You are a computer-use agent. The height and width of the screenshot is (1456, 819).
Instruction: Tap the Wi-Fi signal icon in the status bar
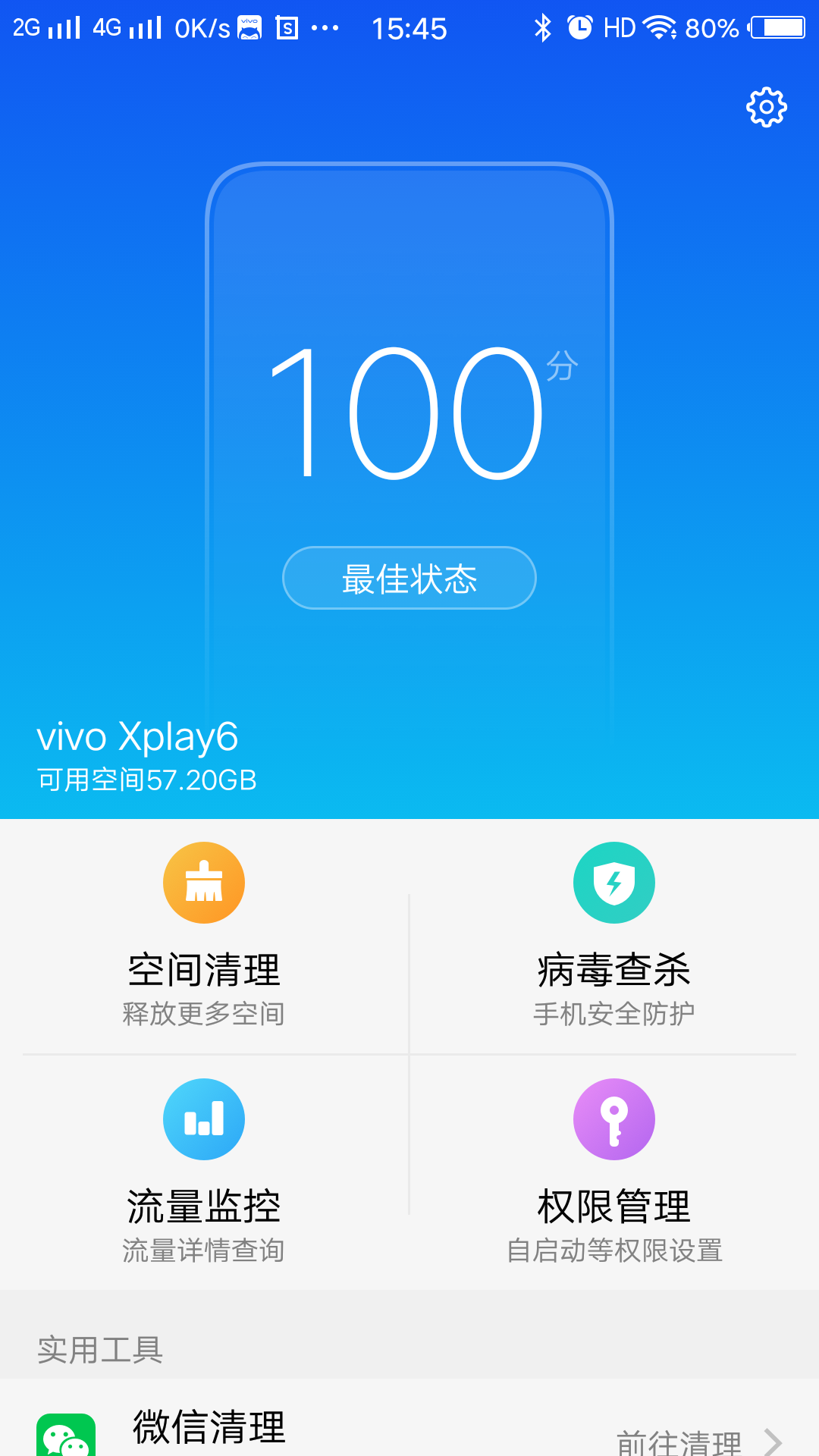[x=659, y=27]
